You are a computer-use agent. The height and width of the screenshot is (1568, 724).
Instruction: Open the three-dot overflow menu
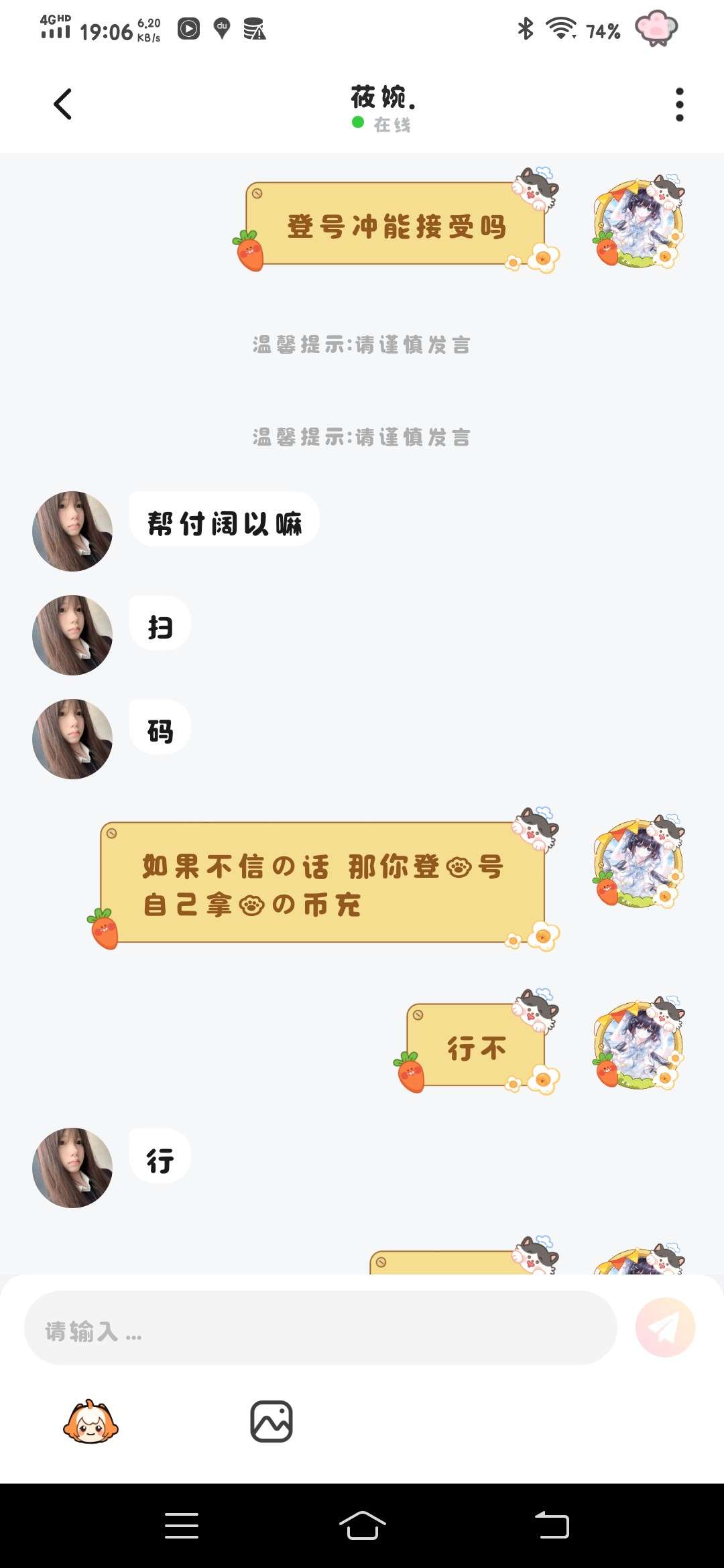tap(679, 105)
